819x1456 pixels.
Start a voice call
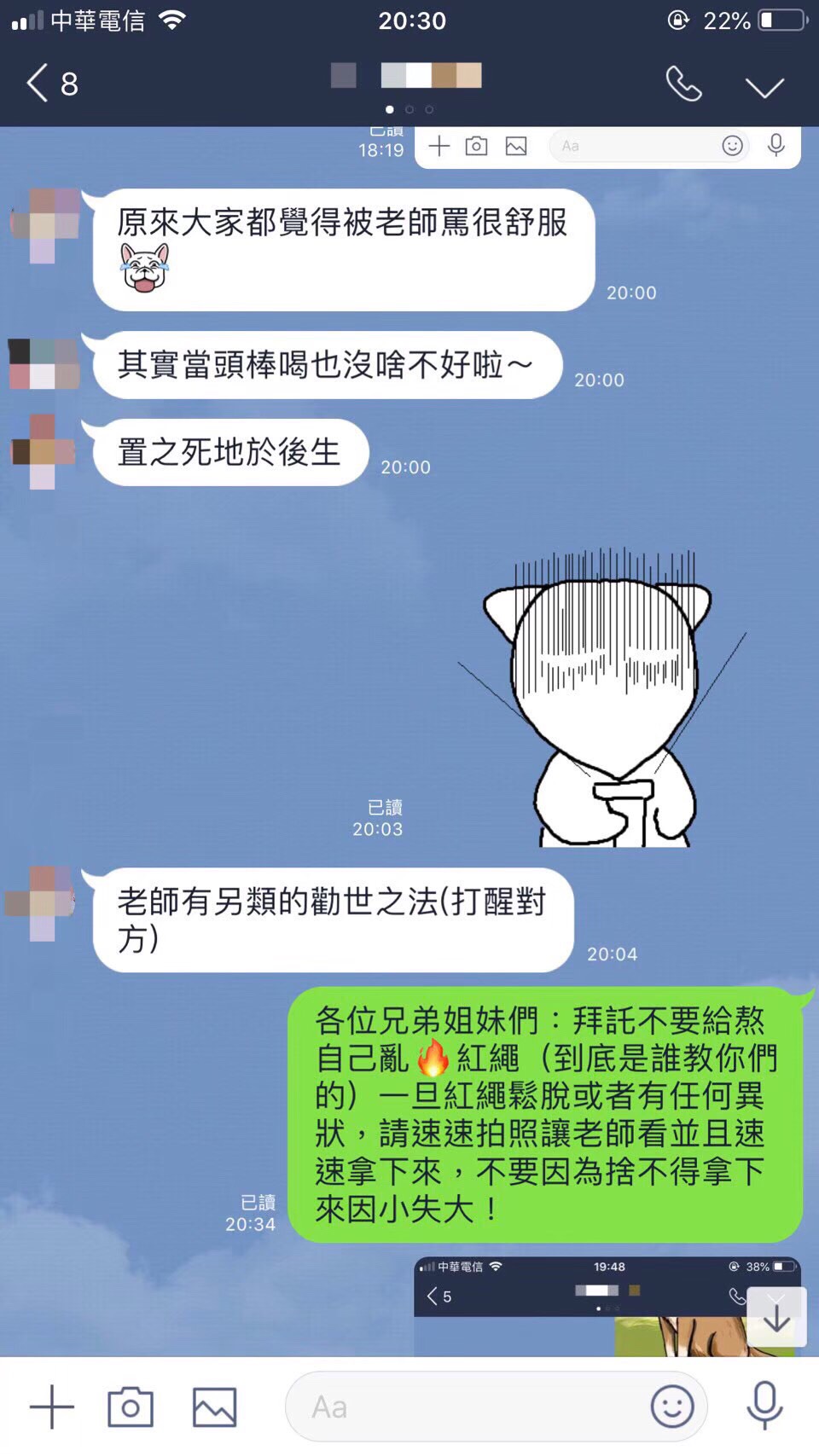click(x=683, y=84)
